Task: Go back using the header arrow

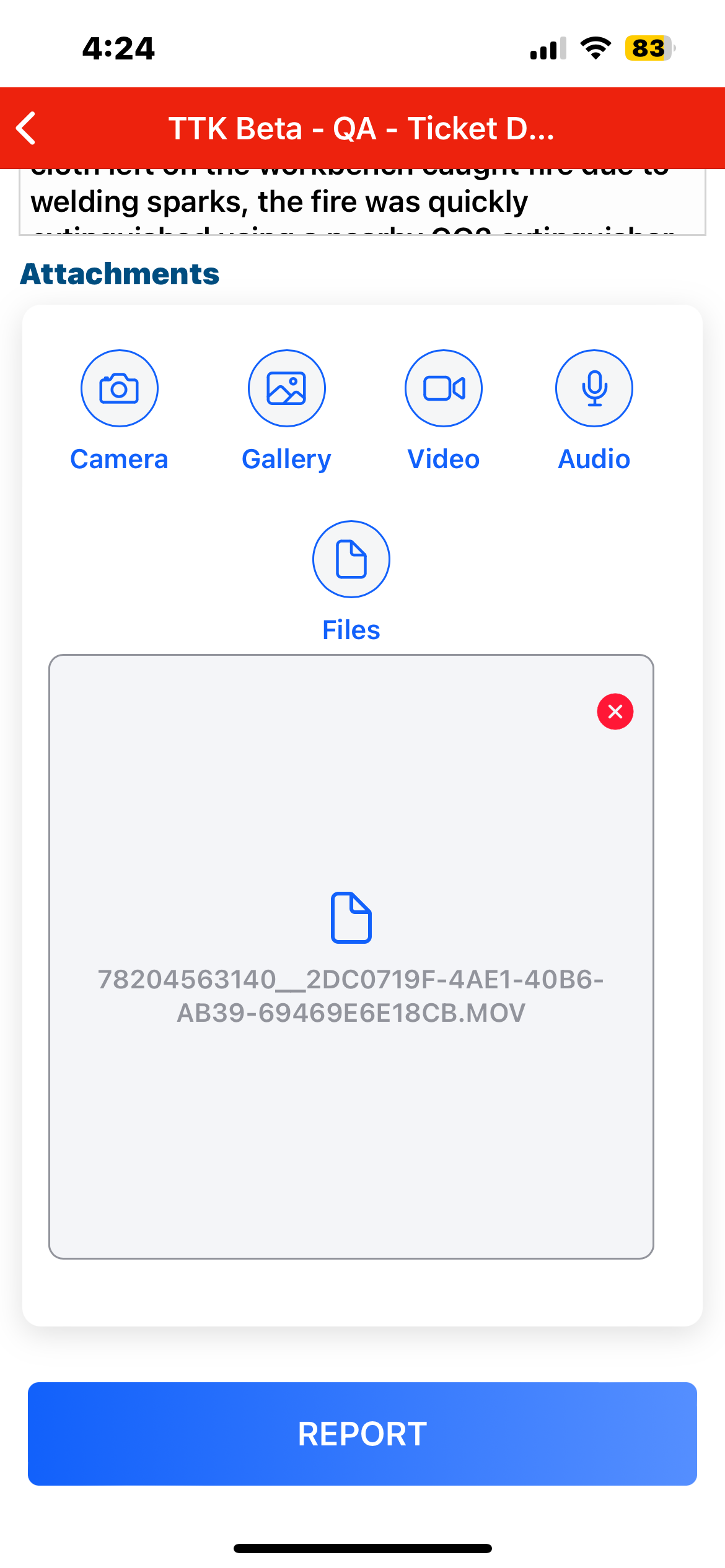Action: (x=27, y=129)
